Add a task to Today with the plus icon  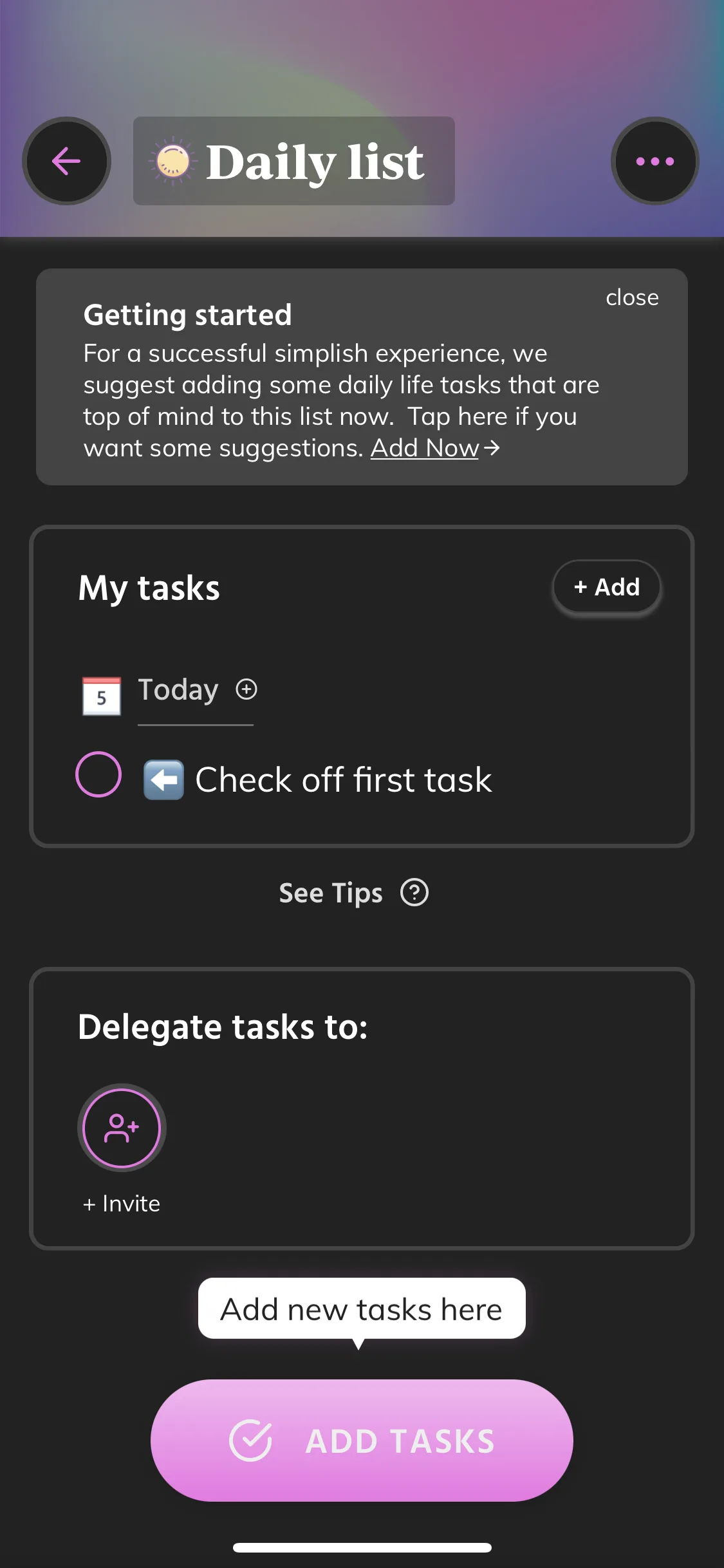pyautogui.click(x=246, y=689)
